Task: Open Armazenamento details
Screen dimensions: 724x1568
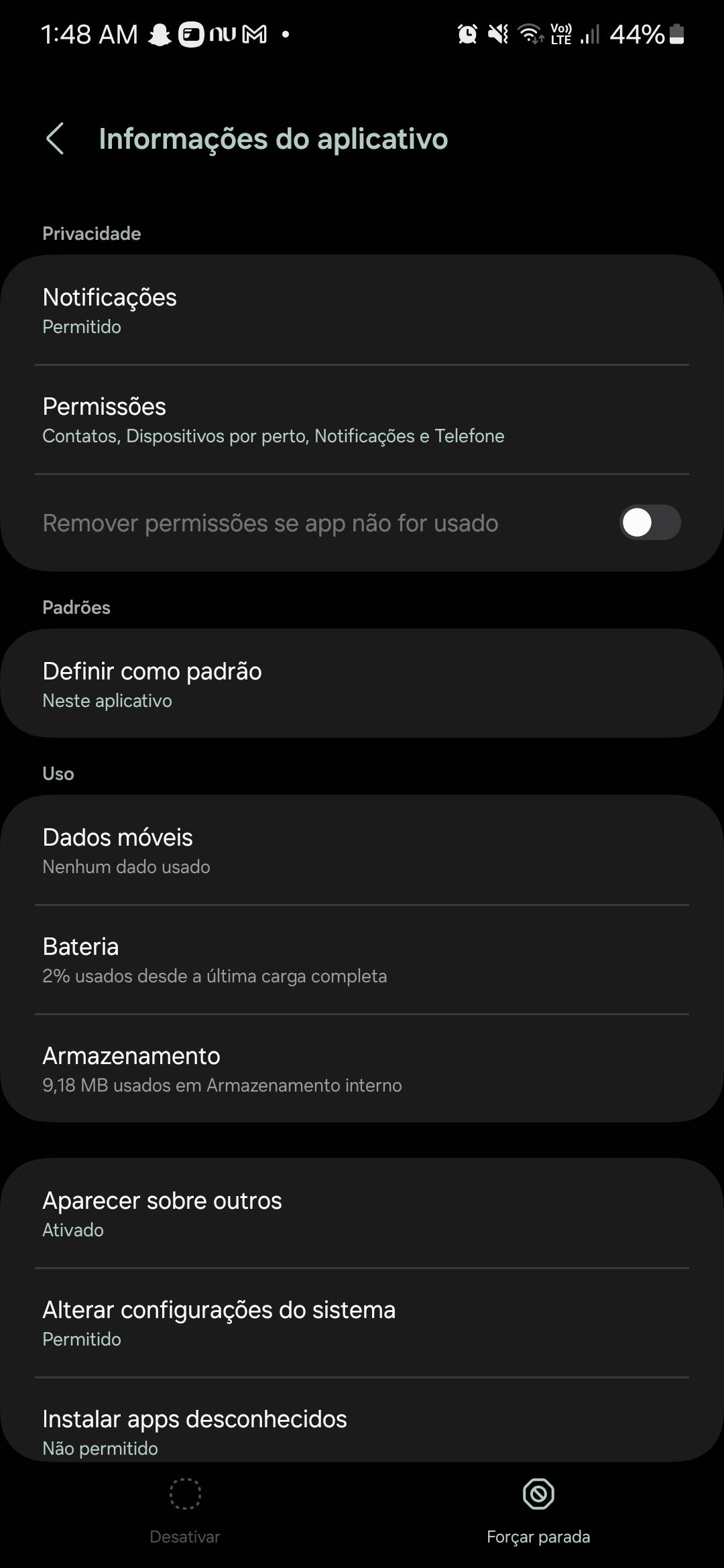Action: [362, 1069]
